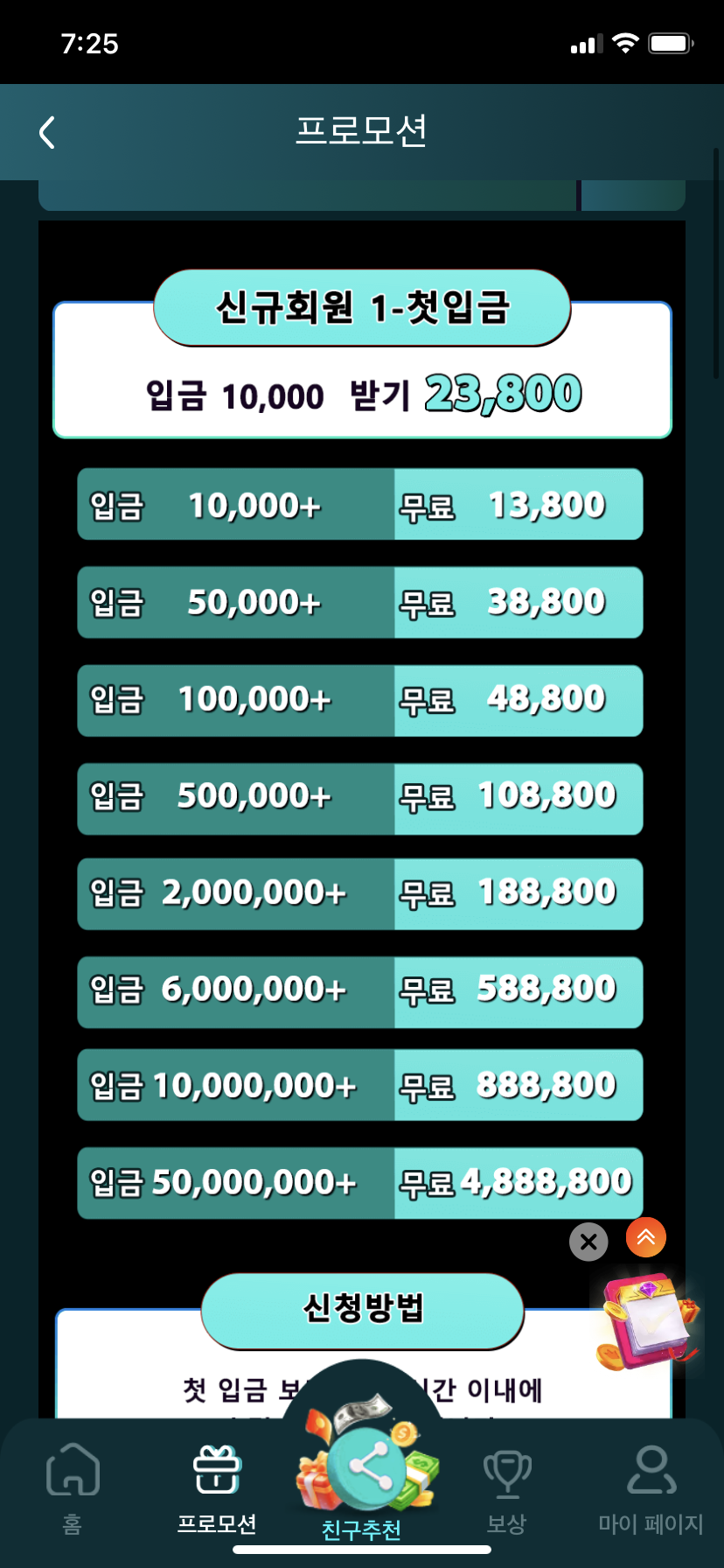The width and height of the screenshot is (724, 1568).
Task: Go back from the 프로모션 page
Action: click(47, 132)
